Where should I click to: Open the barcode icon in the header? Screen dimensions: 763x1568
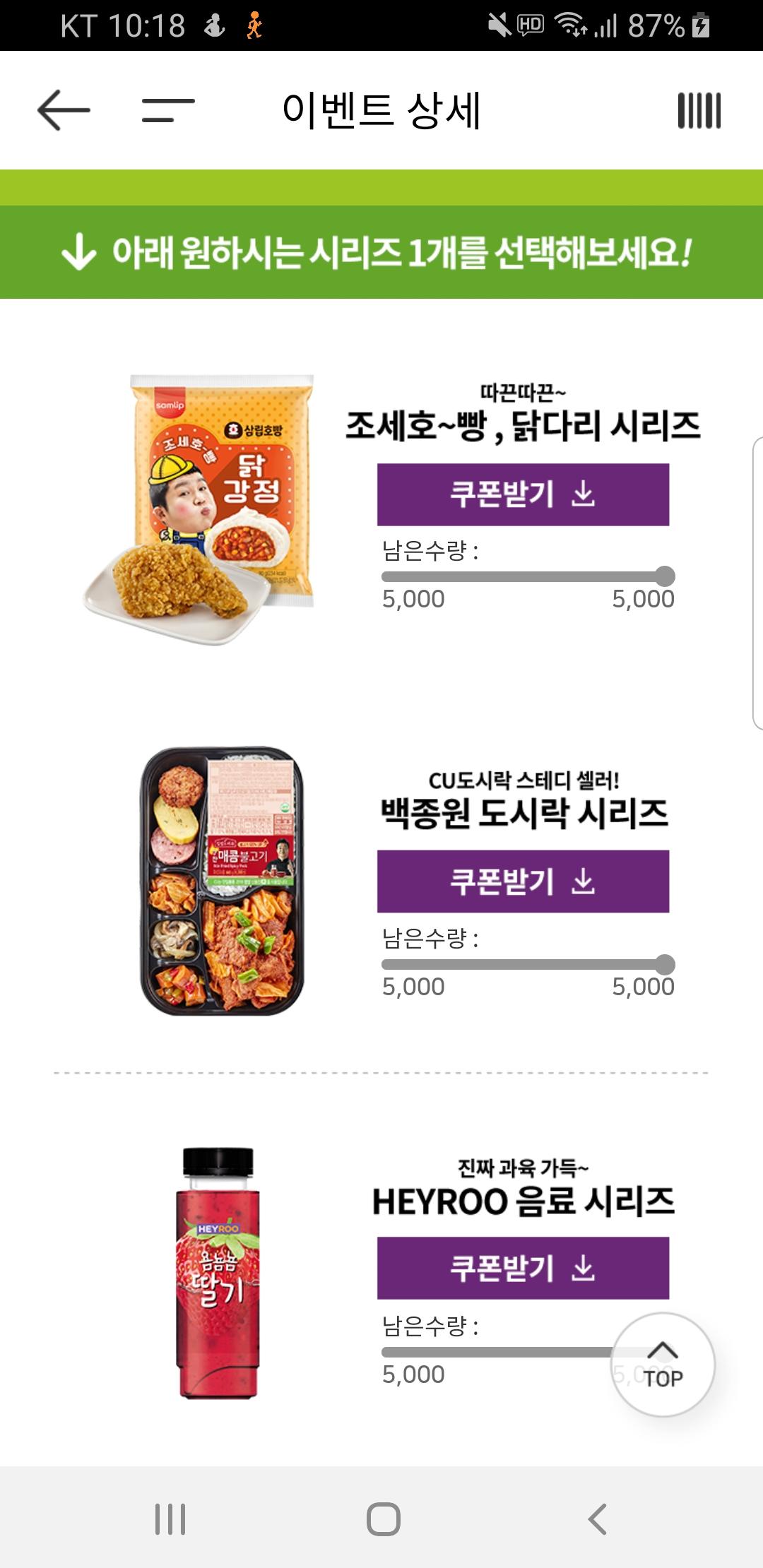[699, 110]
